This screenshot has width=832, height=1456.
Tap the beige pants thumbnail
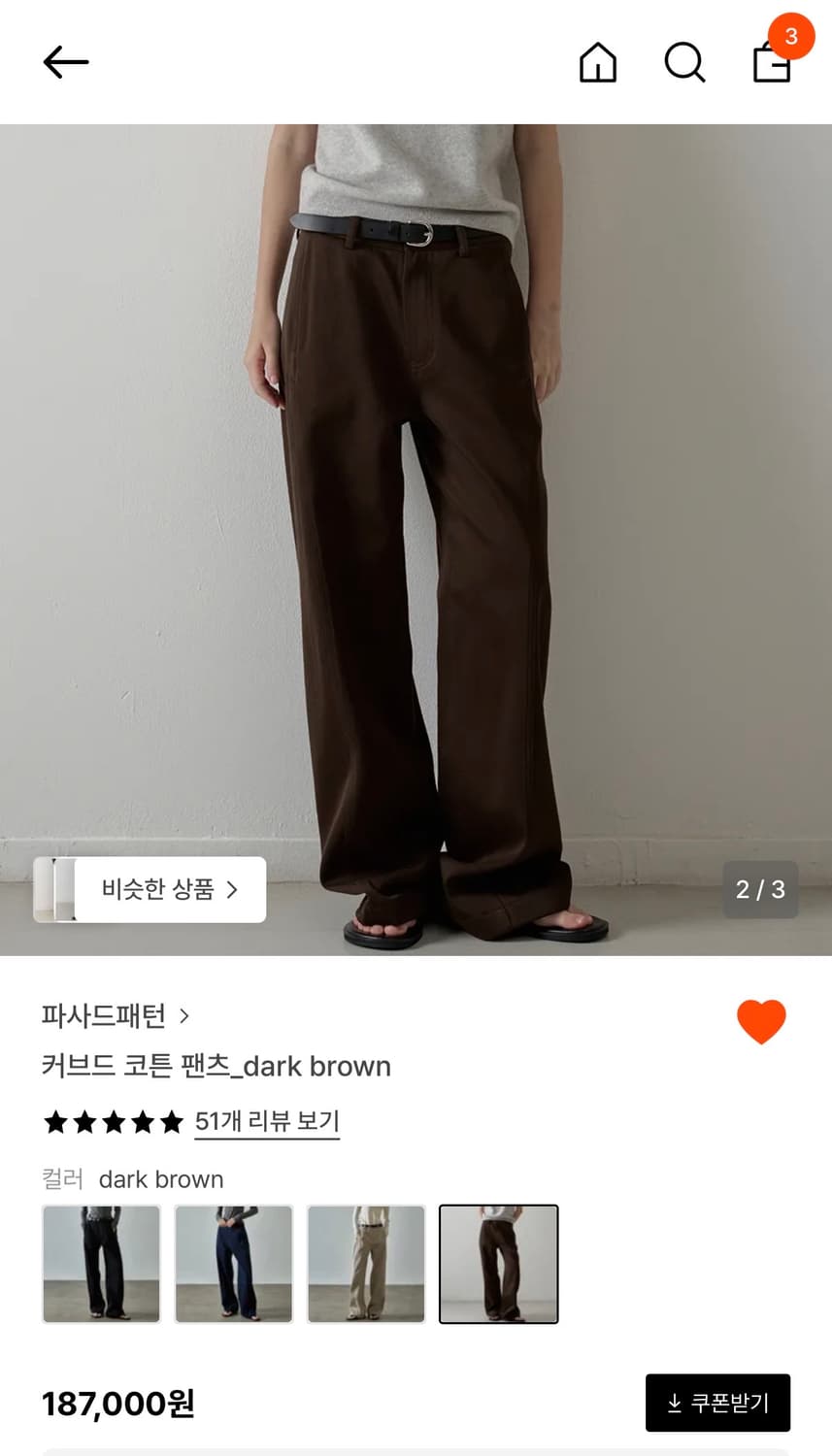366,1264
